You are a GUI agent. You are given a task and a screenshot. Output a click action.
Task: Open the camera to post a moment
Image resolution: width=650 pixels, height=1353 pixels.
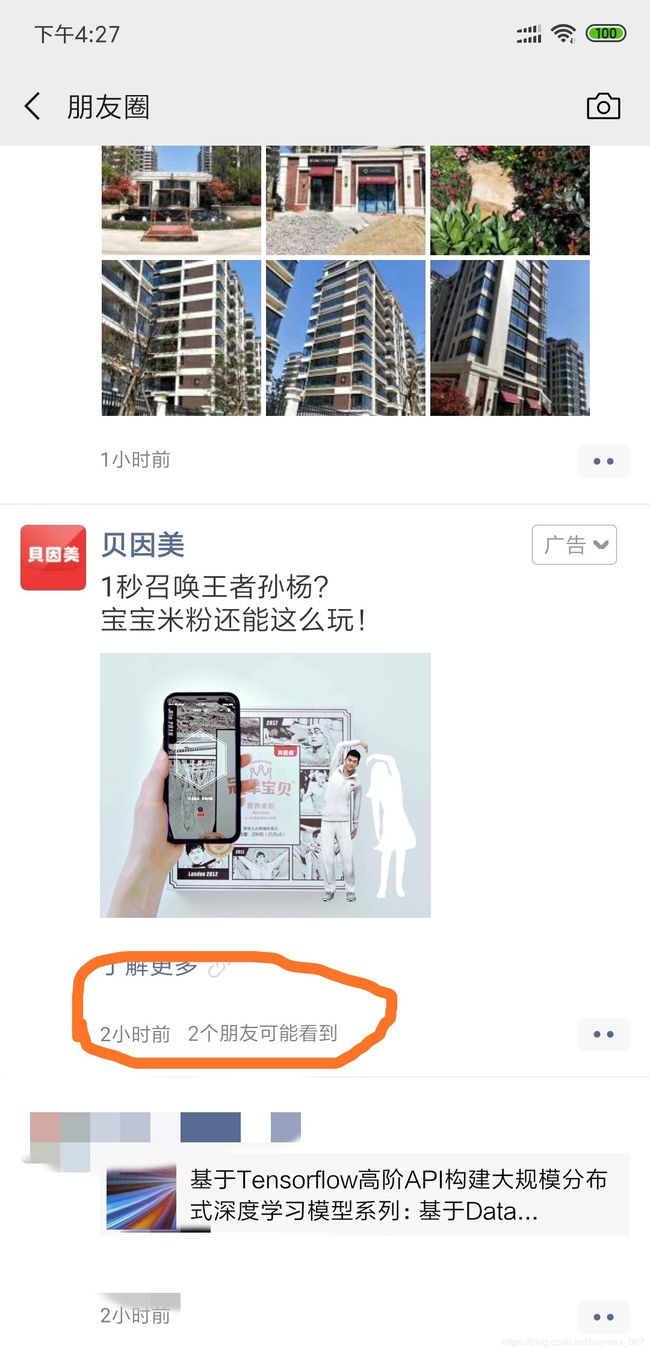(603, 106)
